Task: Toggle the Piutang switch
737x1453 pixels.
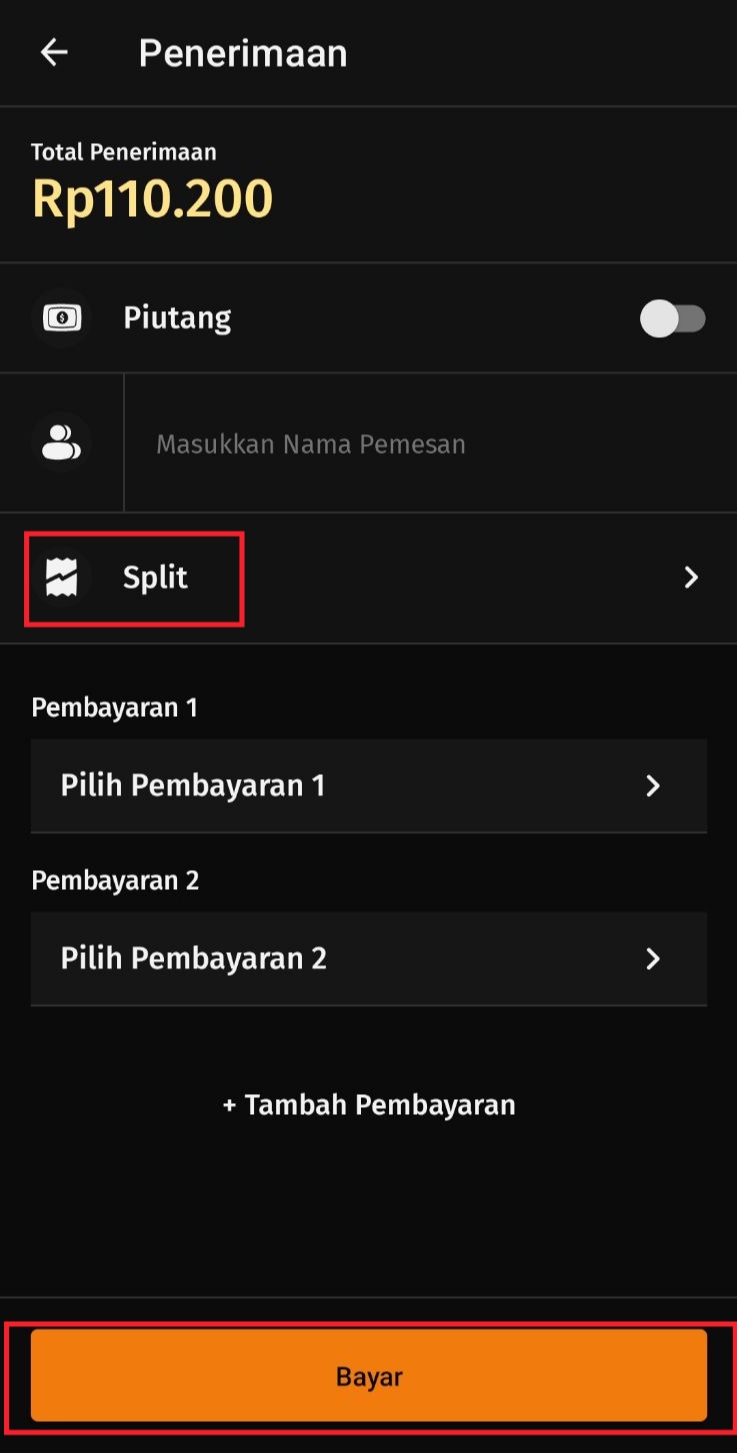Action: pyautogui.click(x=672, y=319)
